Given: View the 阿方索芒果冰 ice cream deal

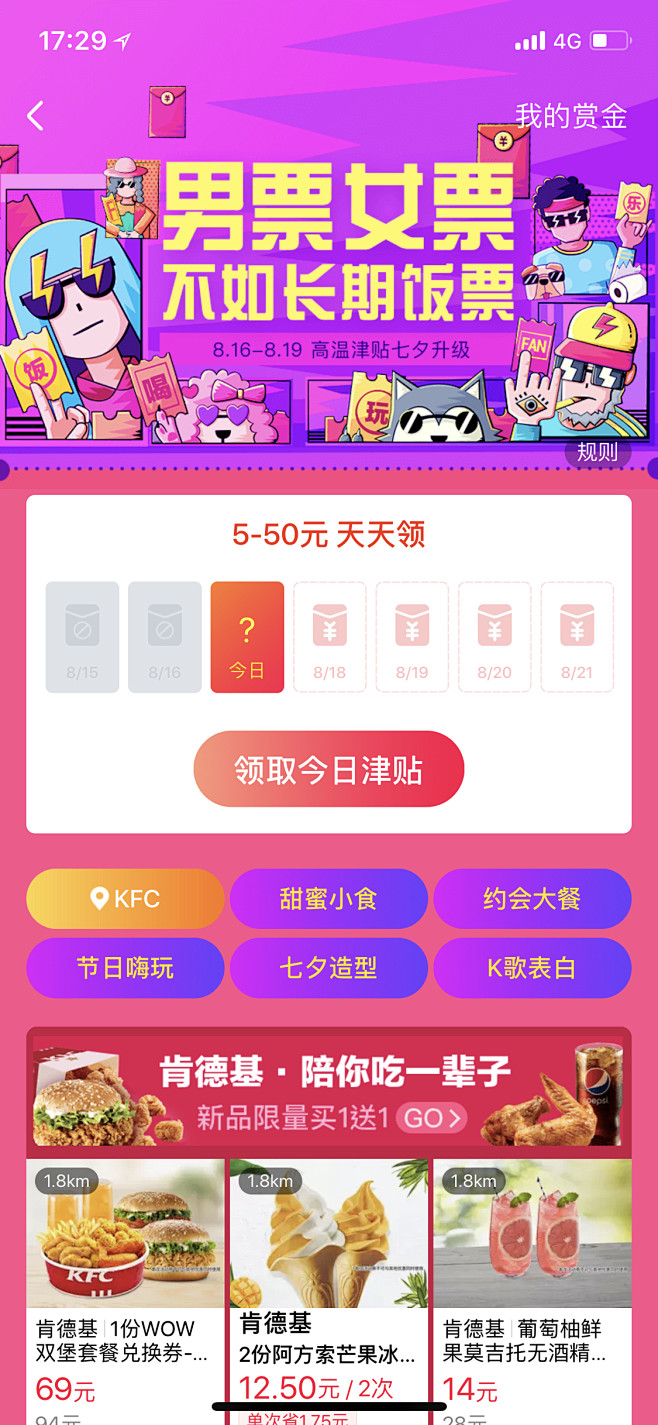Looking at the screenshot, I should [x=328, y=1290].
